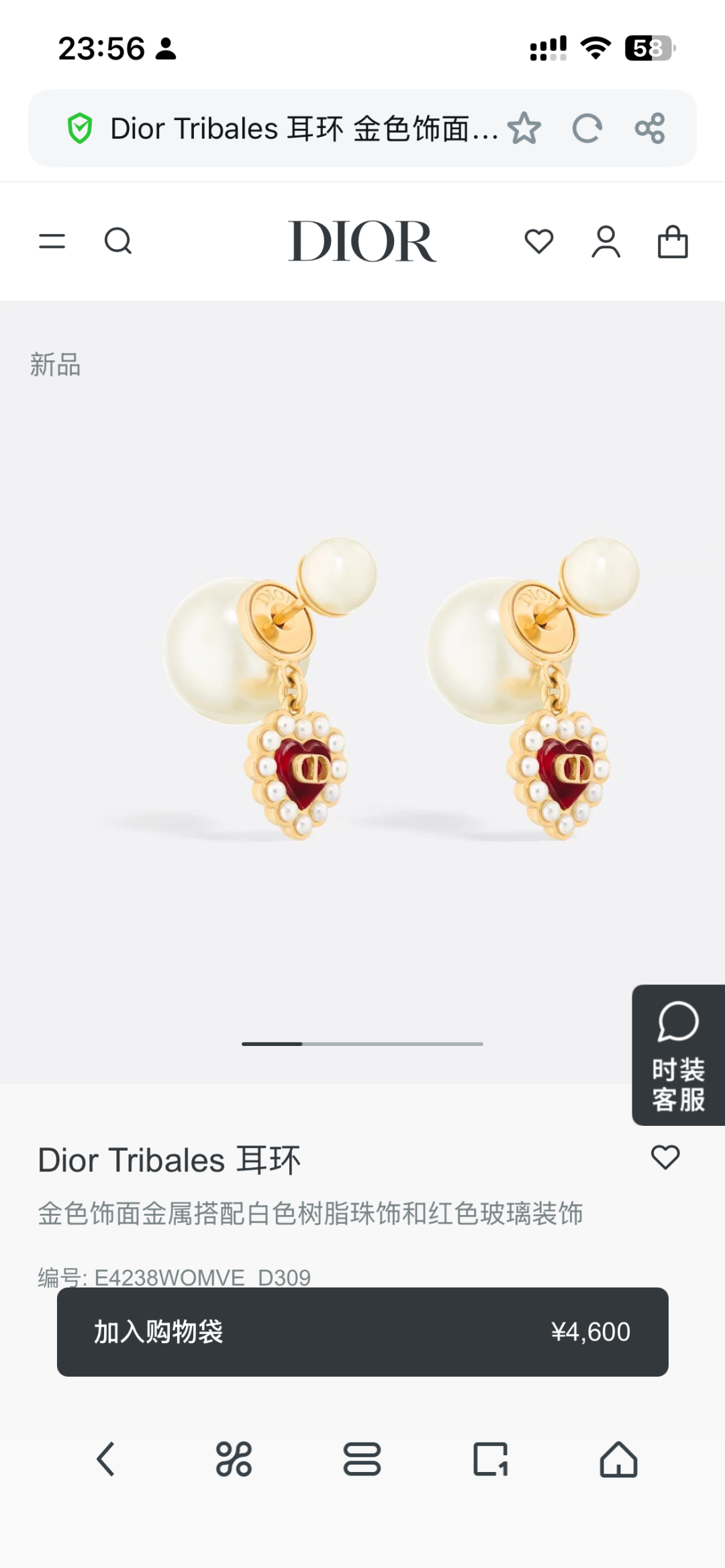Image resolution: width=725 pixels, height=1568 pixels.
Task: Bookmark this page with the star
Action: (x=524, y=128)
